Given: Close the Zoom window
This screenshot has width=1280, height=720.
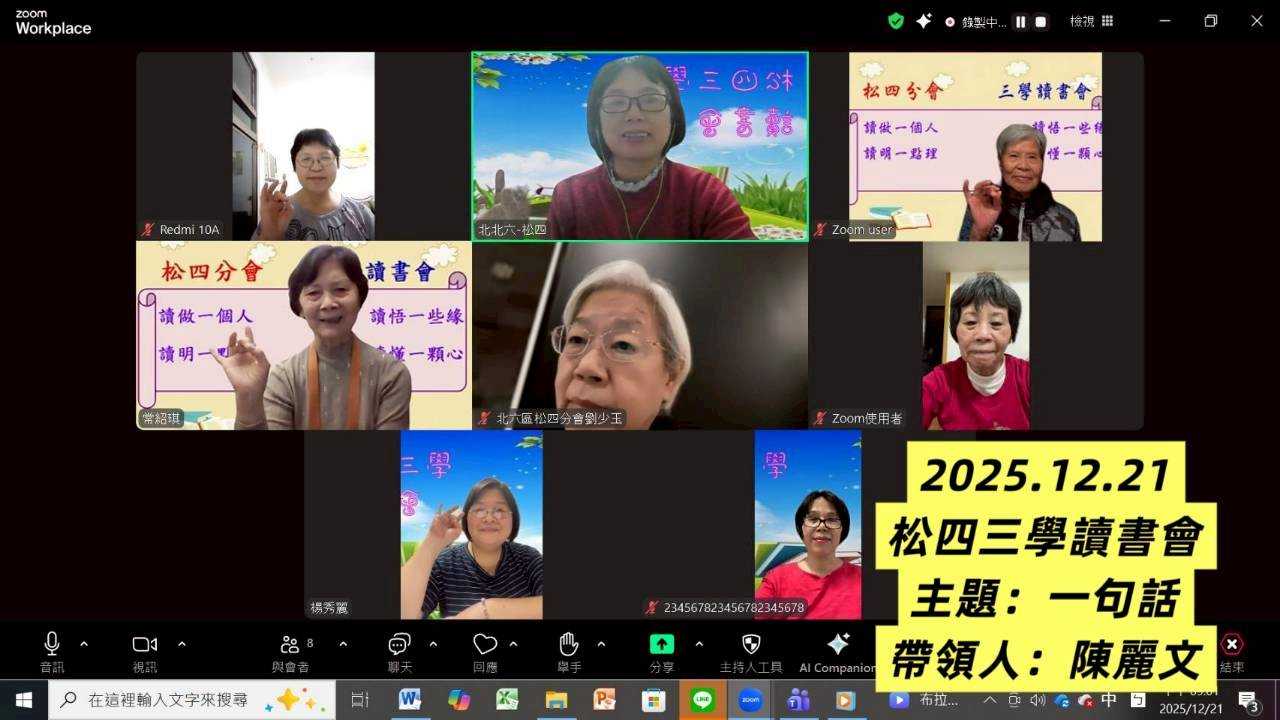Looking at the screenshot, I should pyautogui.click(x=1257, y=21).
